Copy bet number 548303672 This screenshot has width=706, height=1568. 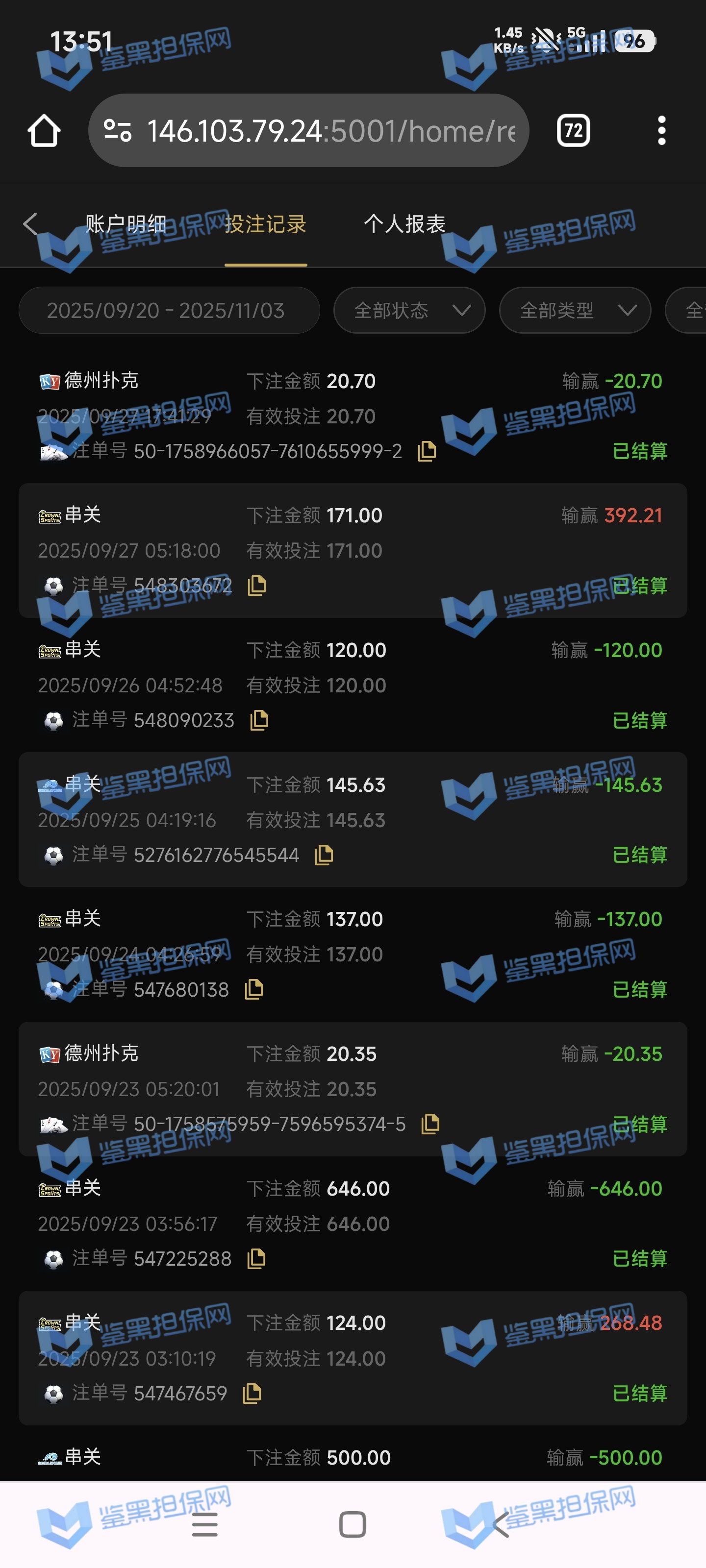tap(256, 586)
